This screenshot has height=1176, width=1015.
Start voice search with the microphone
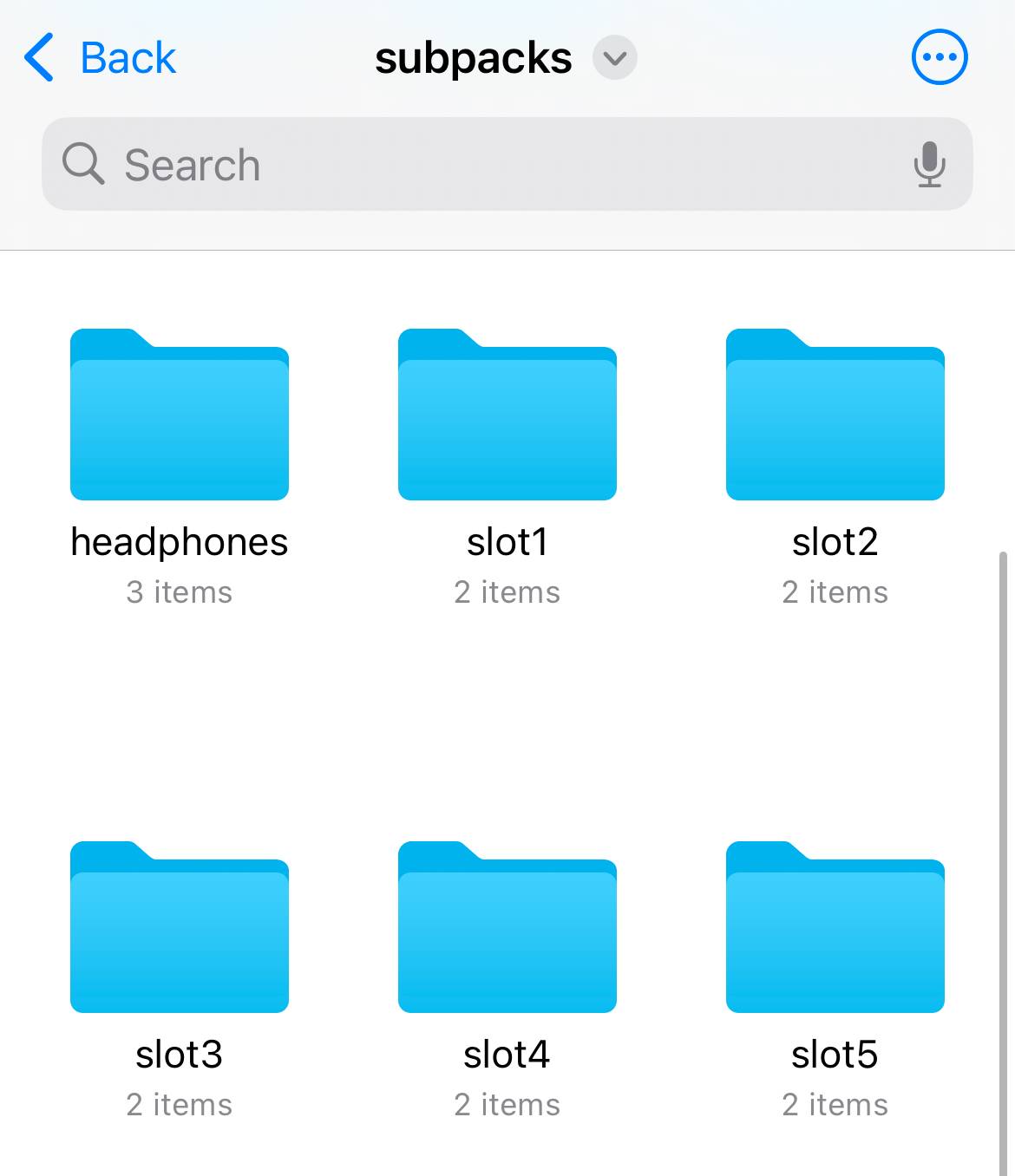929,164
